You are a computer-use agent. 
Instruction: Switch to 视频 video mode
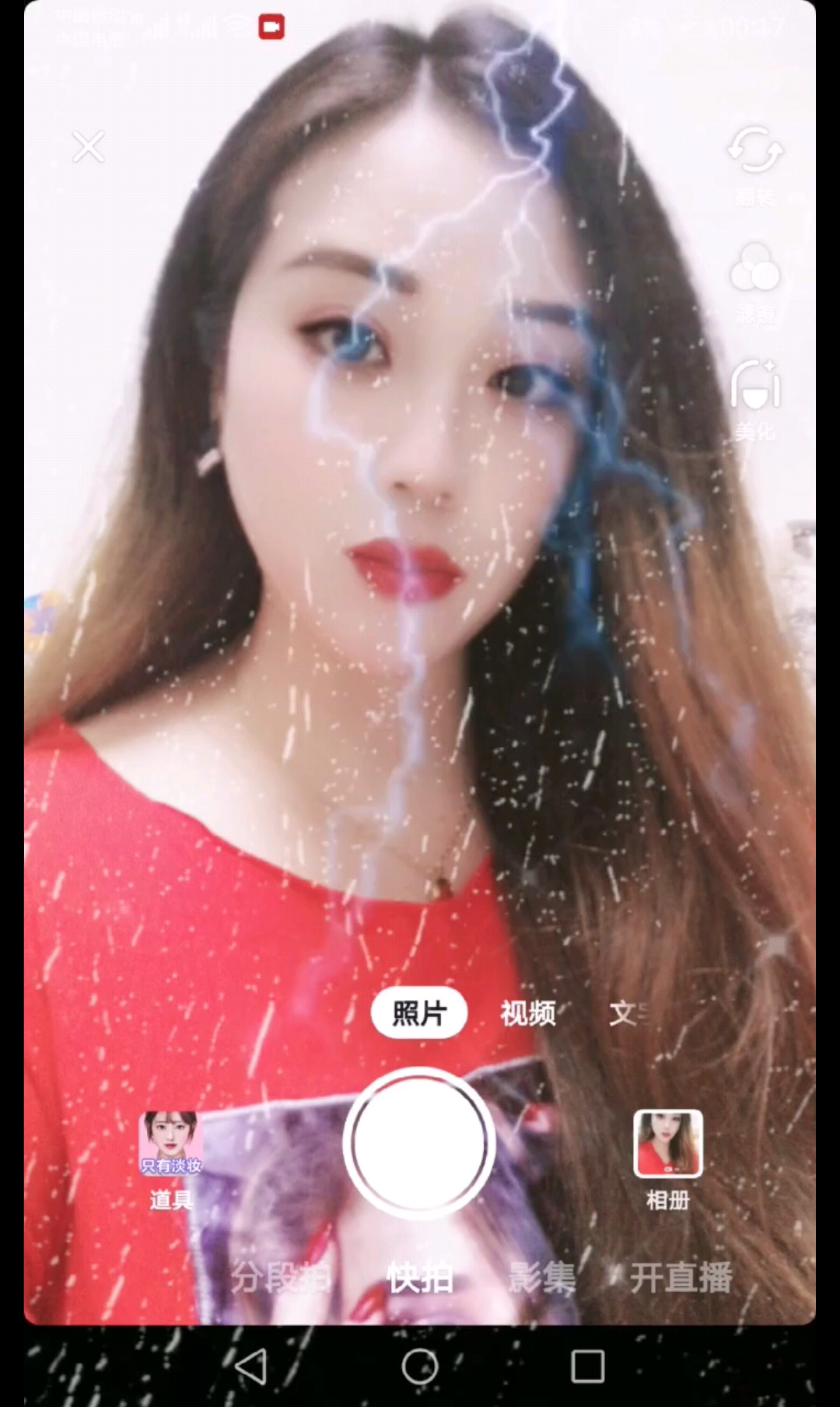tap(528, 1013)
